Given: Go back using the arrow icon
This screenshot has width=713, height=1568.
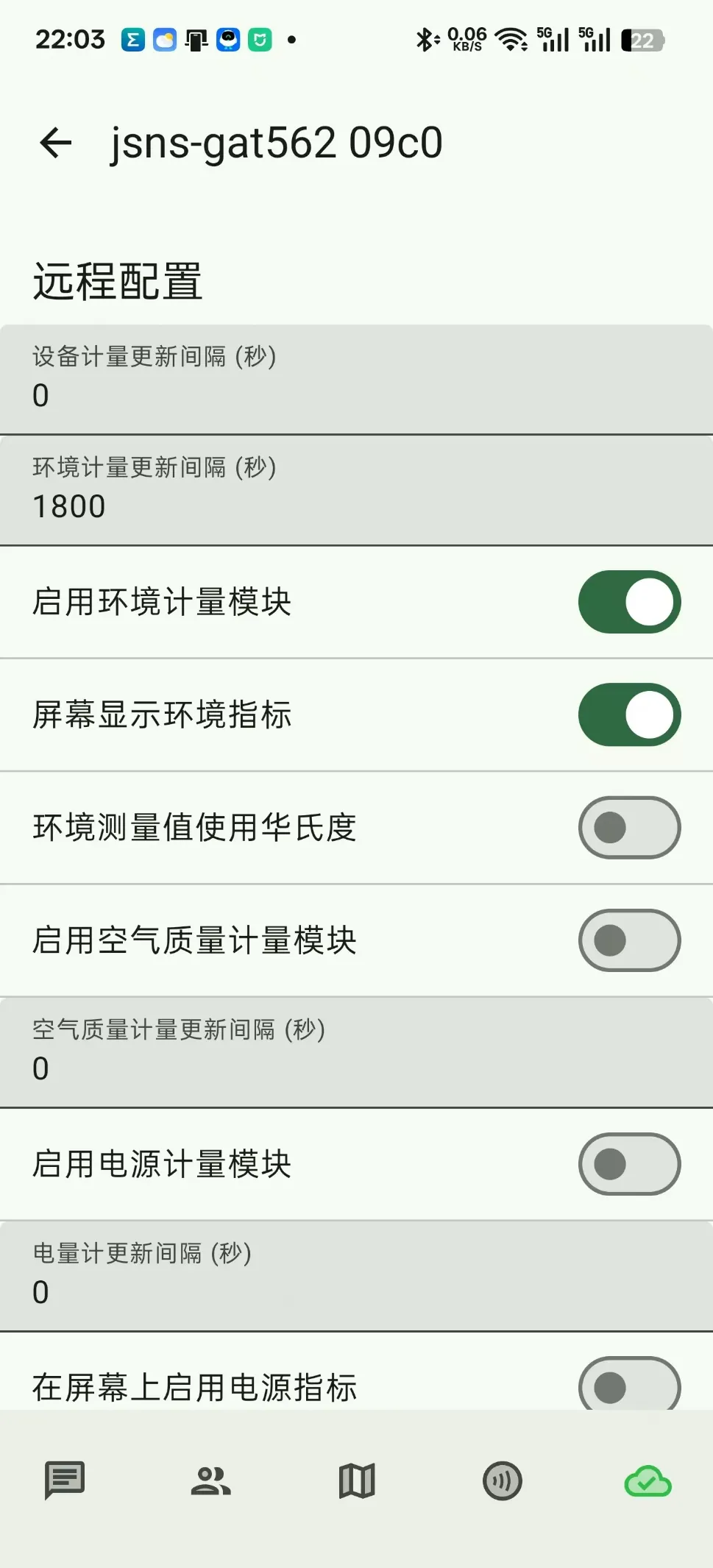Looking at the screenshot, I should coord(56,143).
